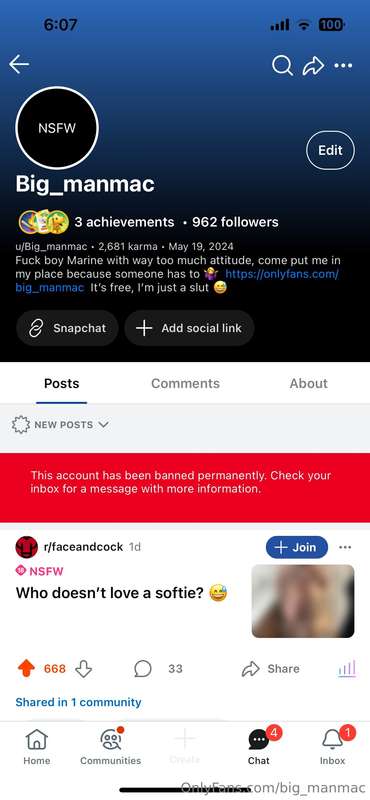View post insights bar chart icon
Screen dimensions: 370x800
(347, 668)
